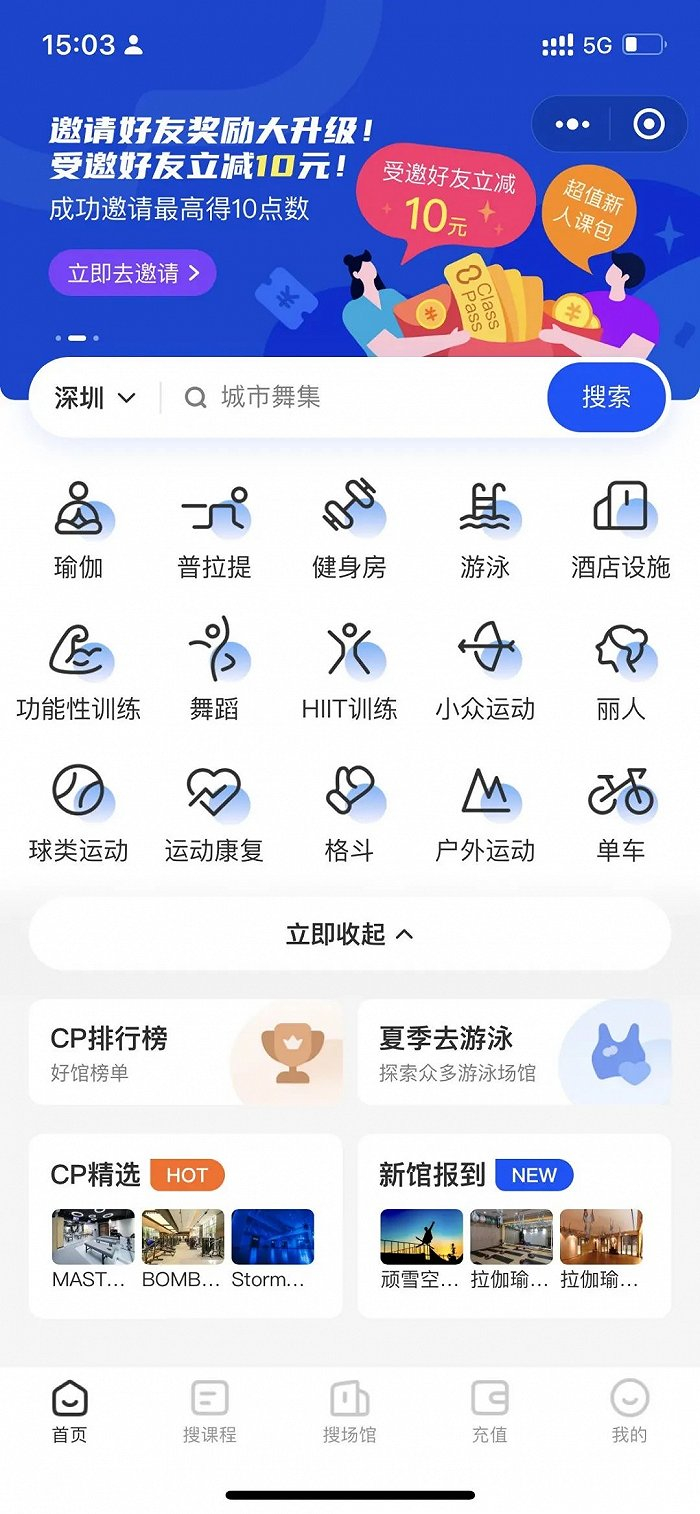Open the 我的 tab

630,1411
